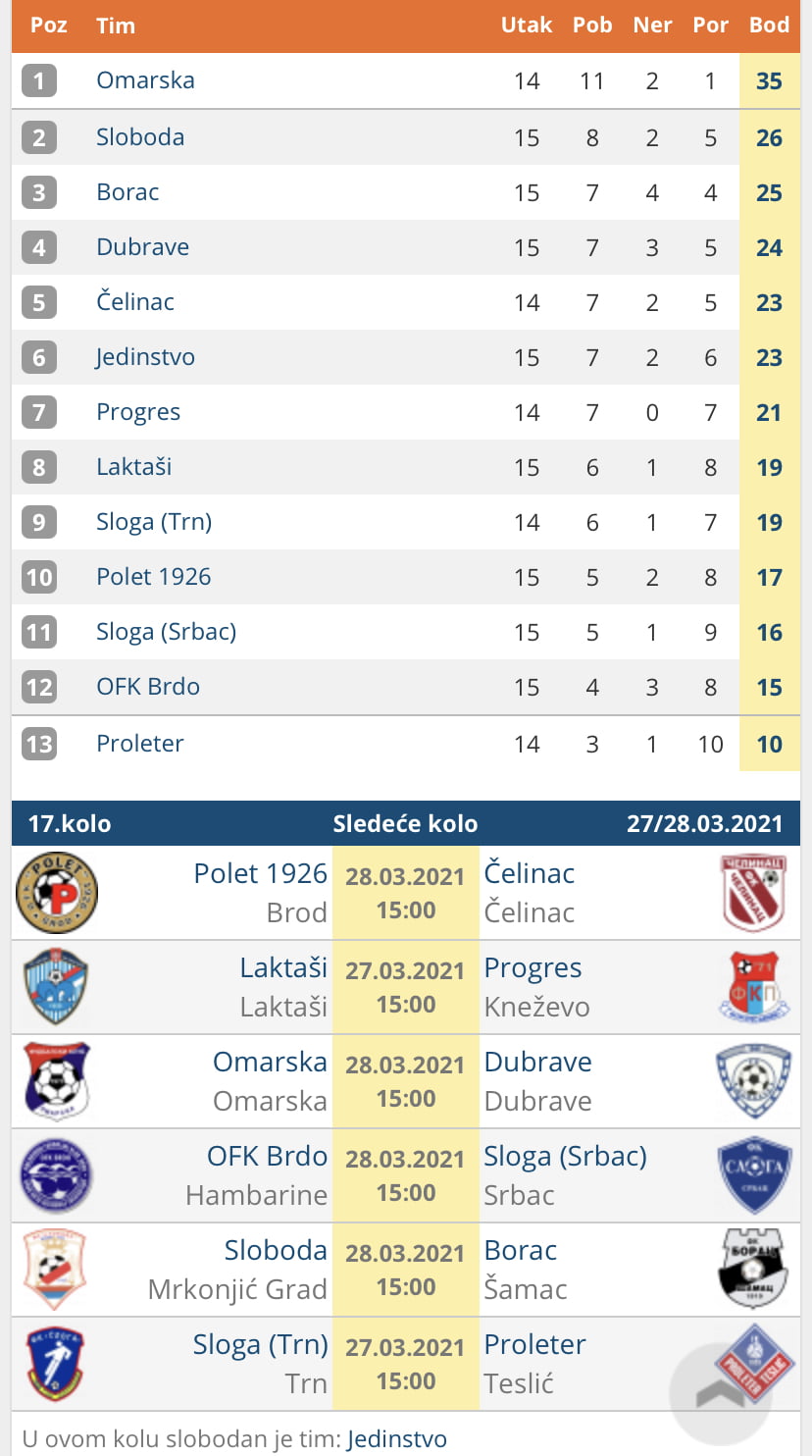Tap Progres in the Laktaši fixture
812x1456 pixels.
pyautogui.click(x=533, y=968)
